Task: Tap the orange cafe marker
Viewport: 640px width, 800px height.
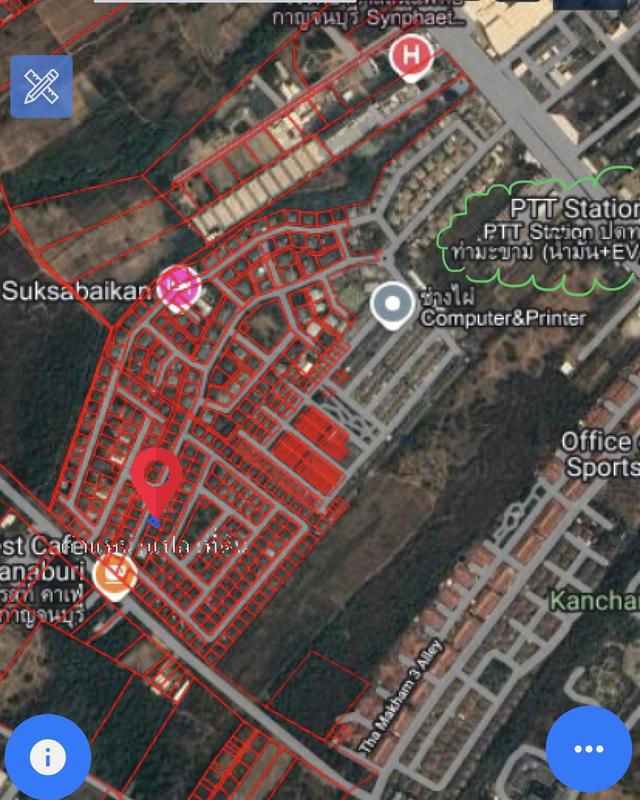Action: pyautogui.click(x=115, y=576)
